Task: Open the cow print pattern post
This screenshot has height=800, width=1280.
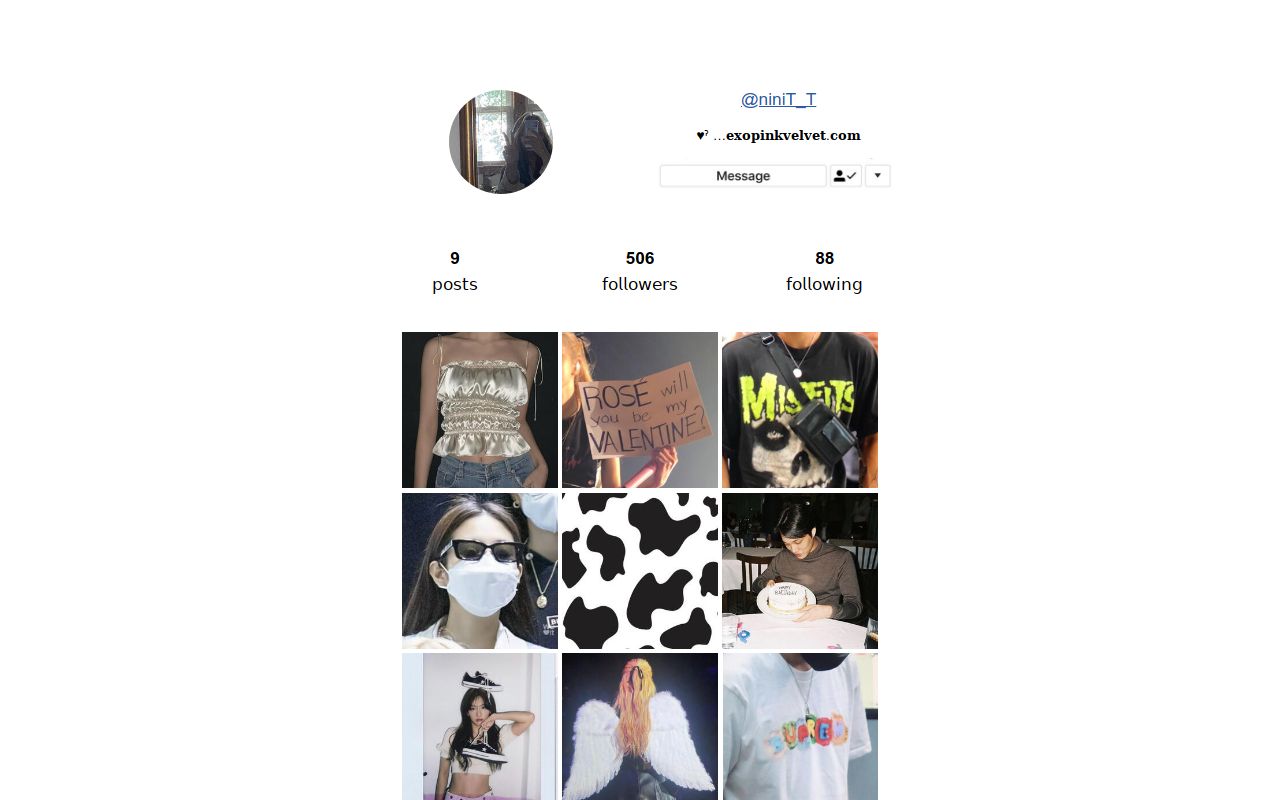Action: click(x=640, y=571)
